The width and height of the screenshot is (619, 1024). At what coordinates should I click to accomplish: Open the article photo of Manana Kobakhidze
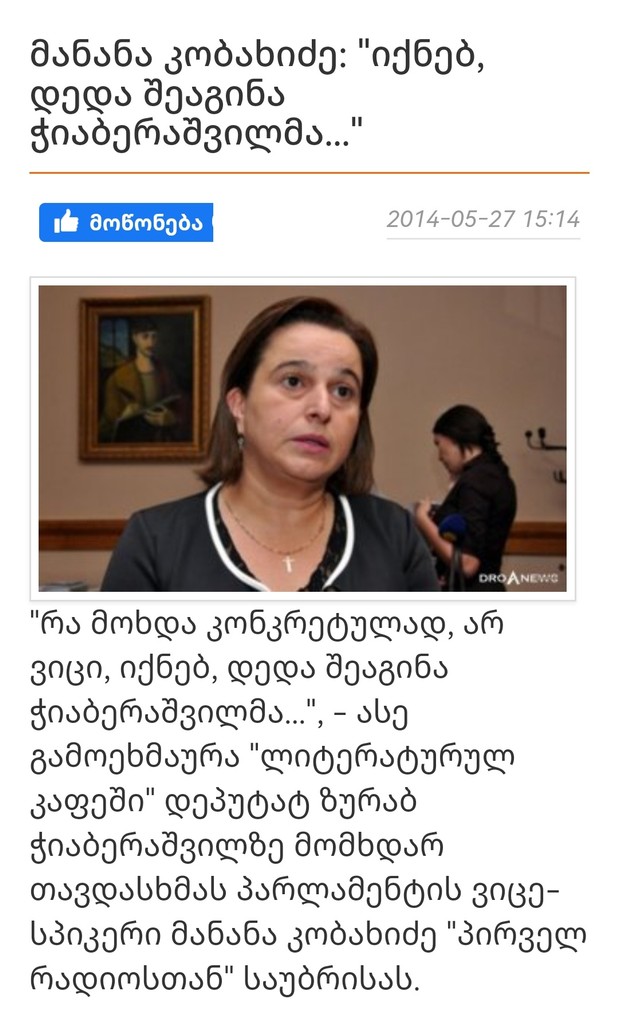pyautogui.click(x=303, y=438)
